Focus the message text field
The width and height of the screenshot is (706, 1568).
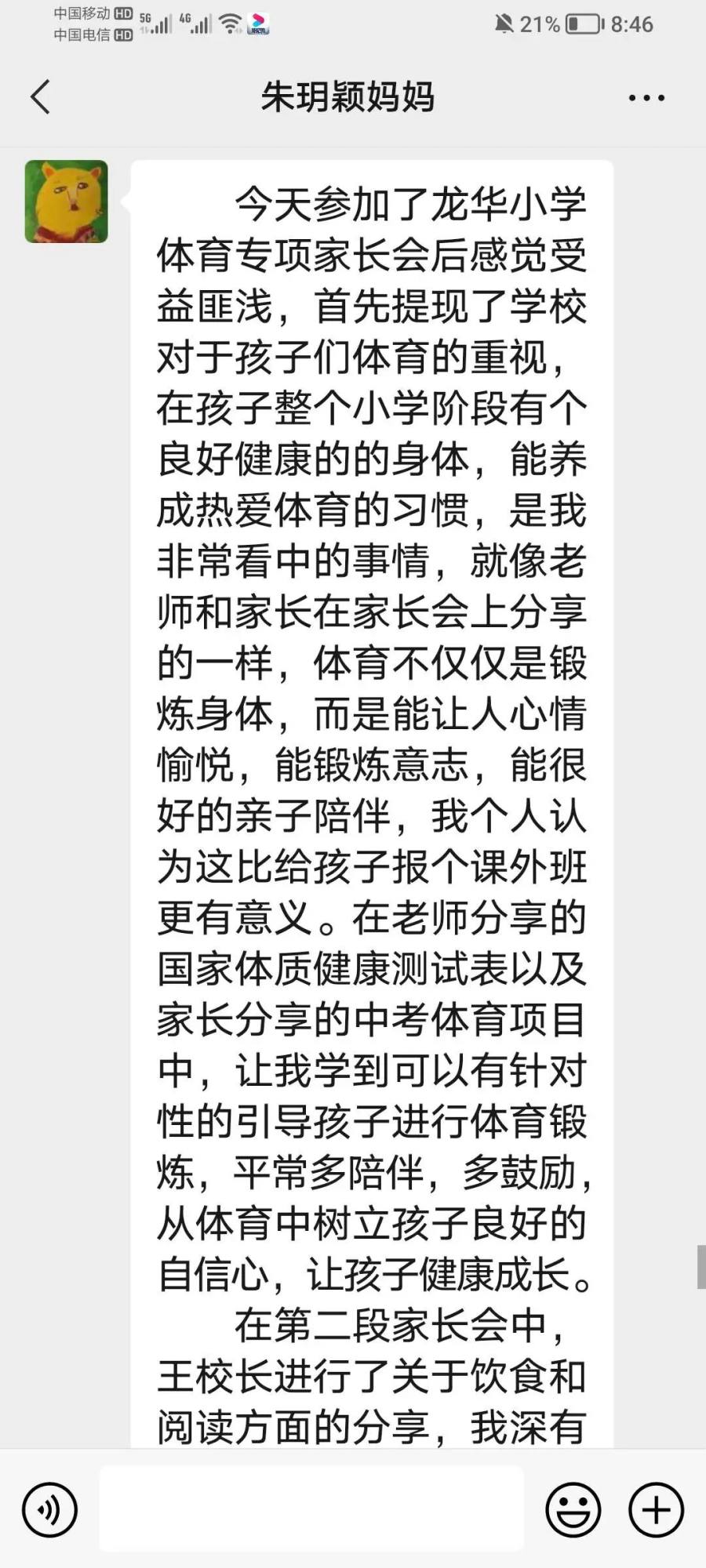[311, 1509]
